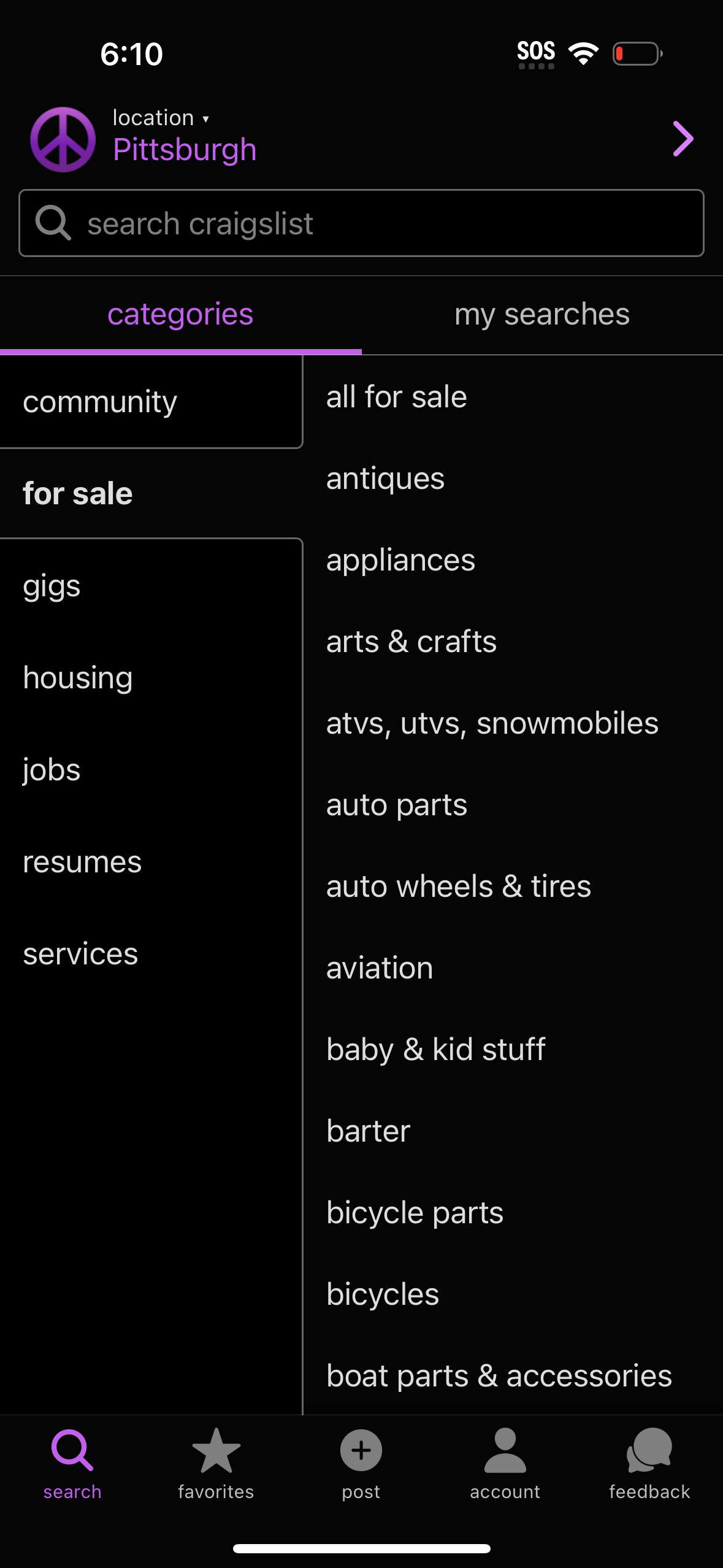The width and height of the screenshot is (723, 1568).
Task: Open the bicycles listings
Action: click(x=381, y=1293)
